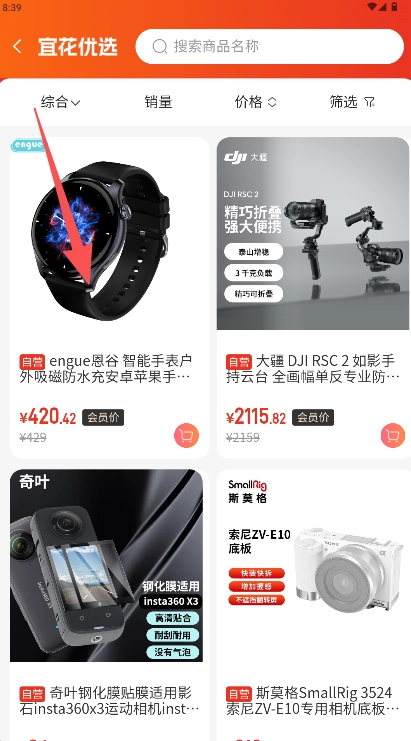The image size is (411, 741).
Task: Add the DJI RSC 2 gimbal to cart
Action: [x=393, y=435]
